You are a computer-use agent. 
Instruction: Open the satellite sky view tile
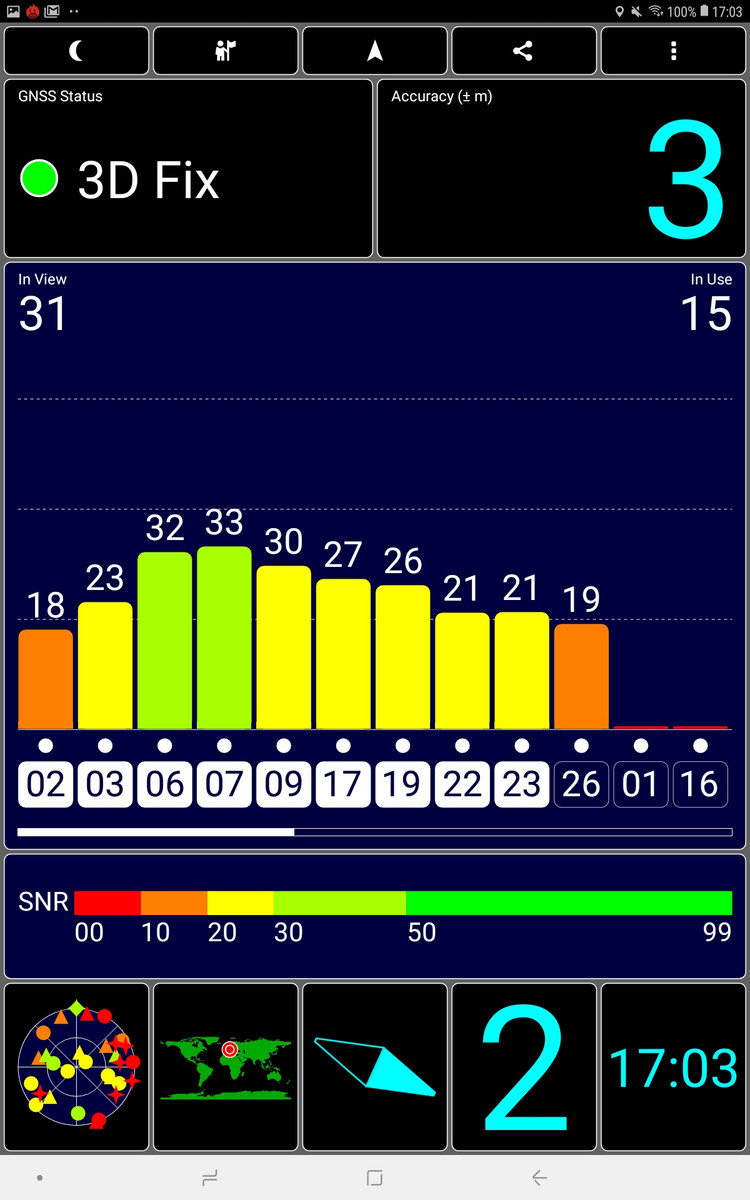[77, 1067]
